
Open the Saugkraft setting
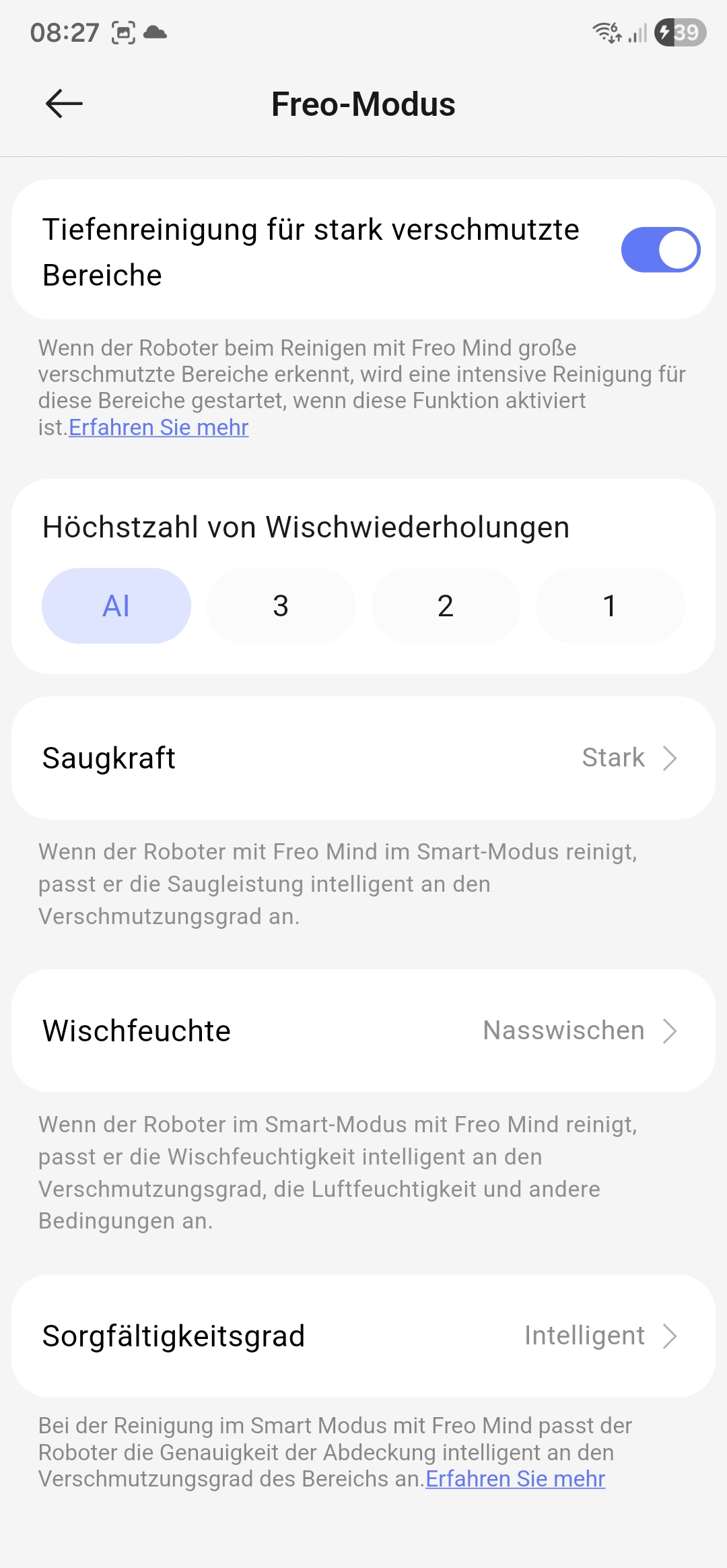[x=363, y=758]
